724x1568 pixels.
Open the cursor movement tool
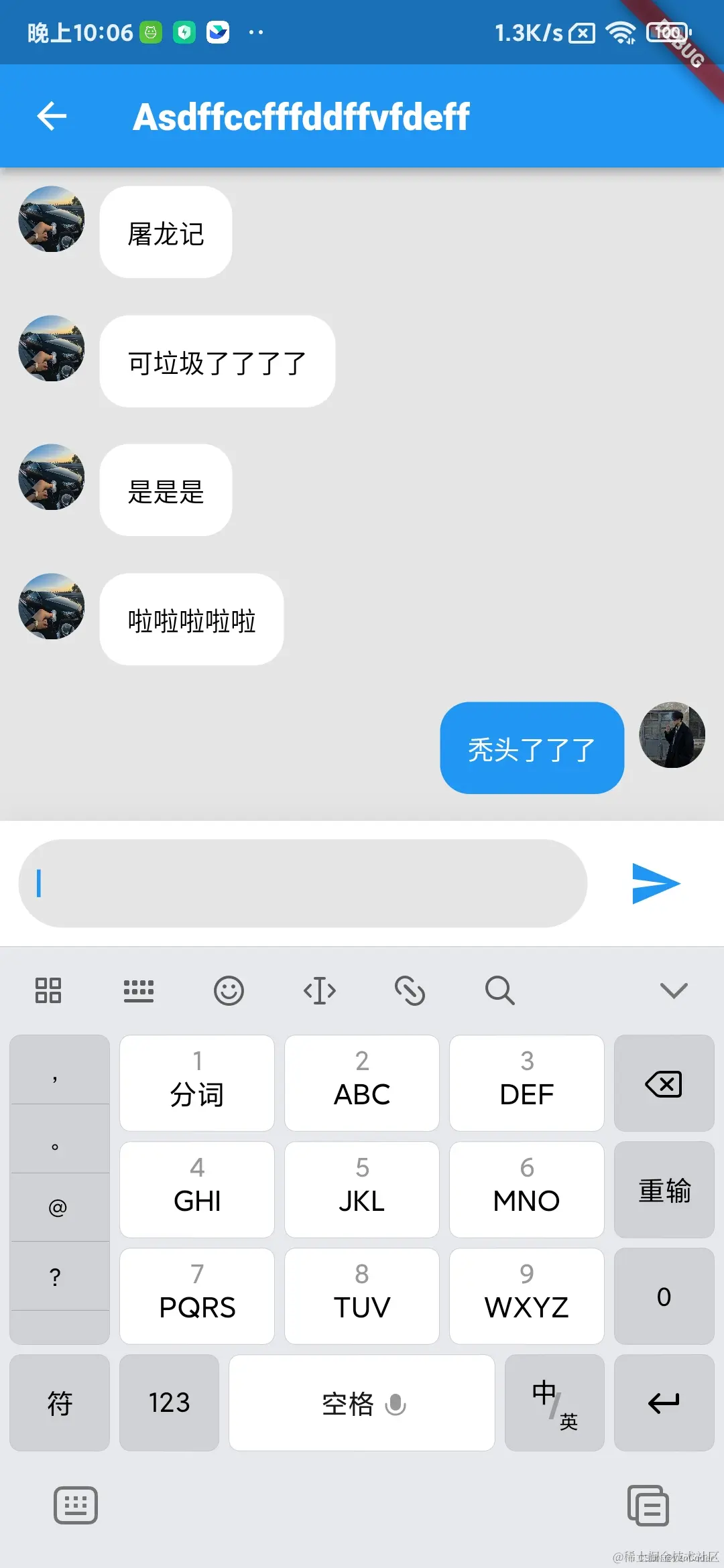coord(320,990)
